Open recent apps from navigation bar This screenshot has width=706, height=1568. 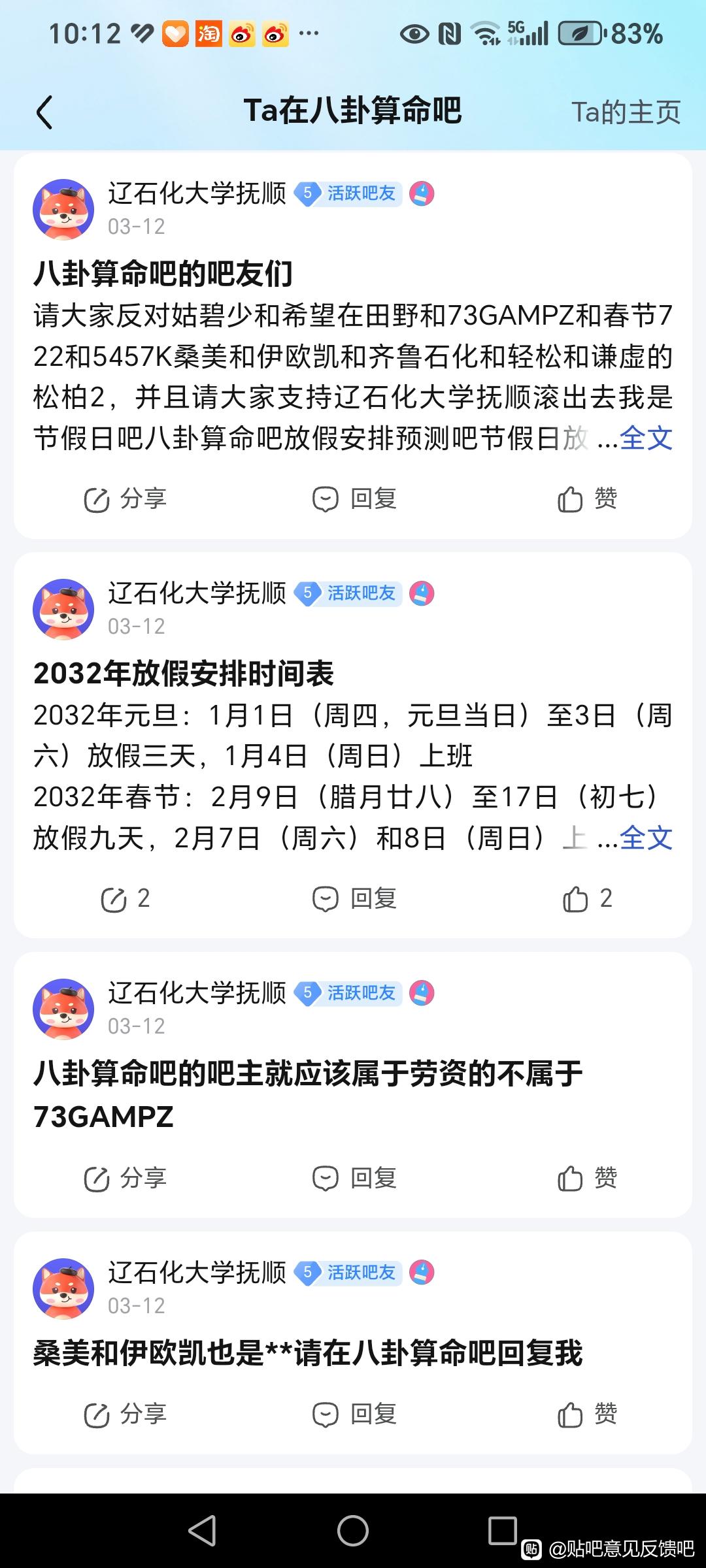pyautogui.click(x=502, y=1530)
